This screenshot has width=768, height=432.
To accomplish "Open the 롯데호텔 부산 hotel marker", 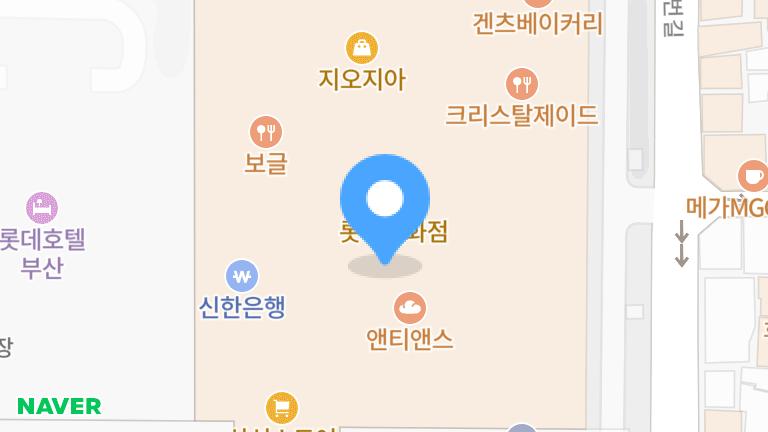I will click(x=42, y=209).
